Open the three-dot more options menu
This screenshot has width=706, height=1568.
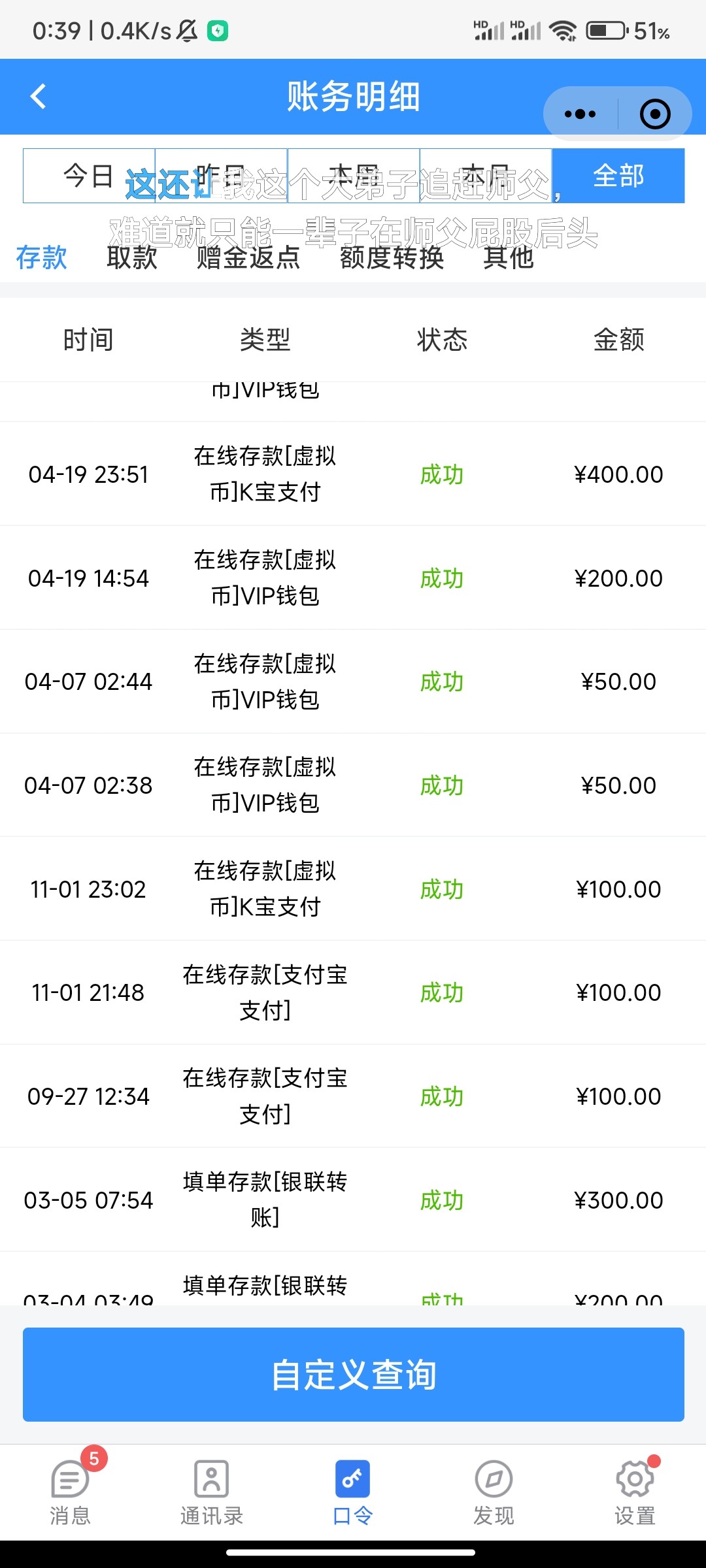pos(578,113)
